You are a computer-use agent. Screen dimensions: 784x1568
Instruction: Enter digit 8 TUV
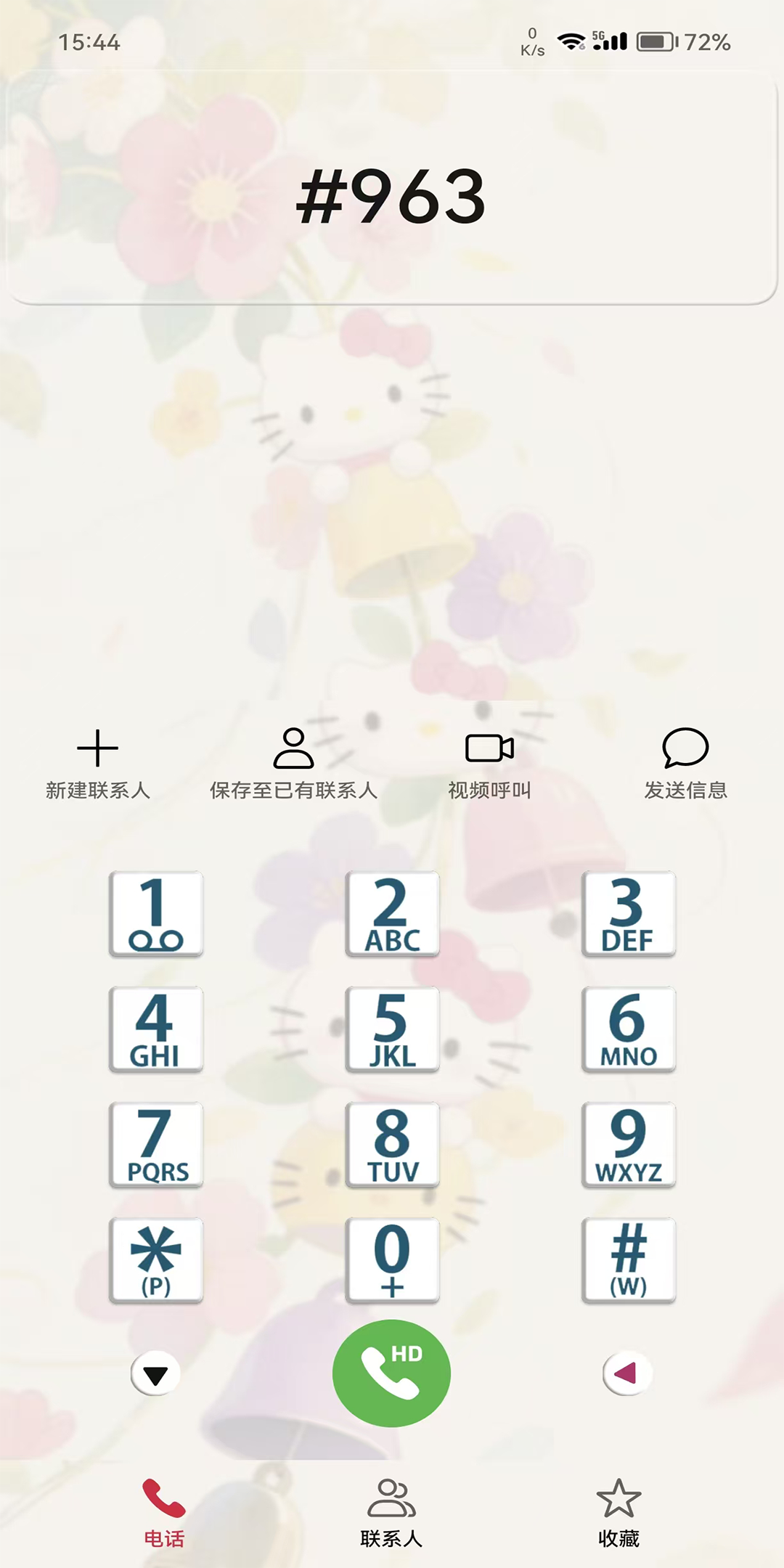pyautogui.click(x=392, y=1145)
